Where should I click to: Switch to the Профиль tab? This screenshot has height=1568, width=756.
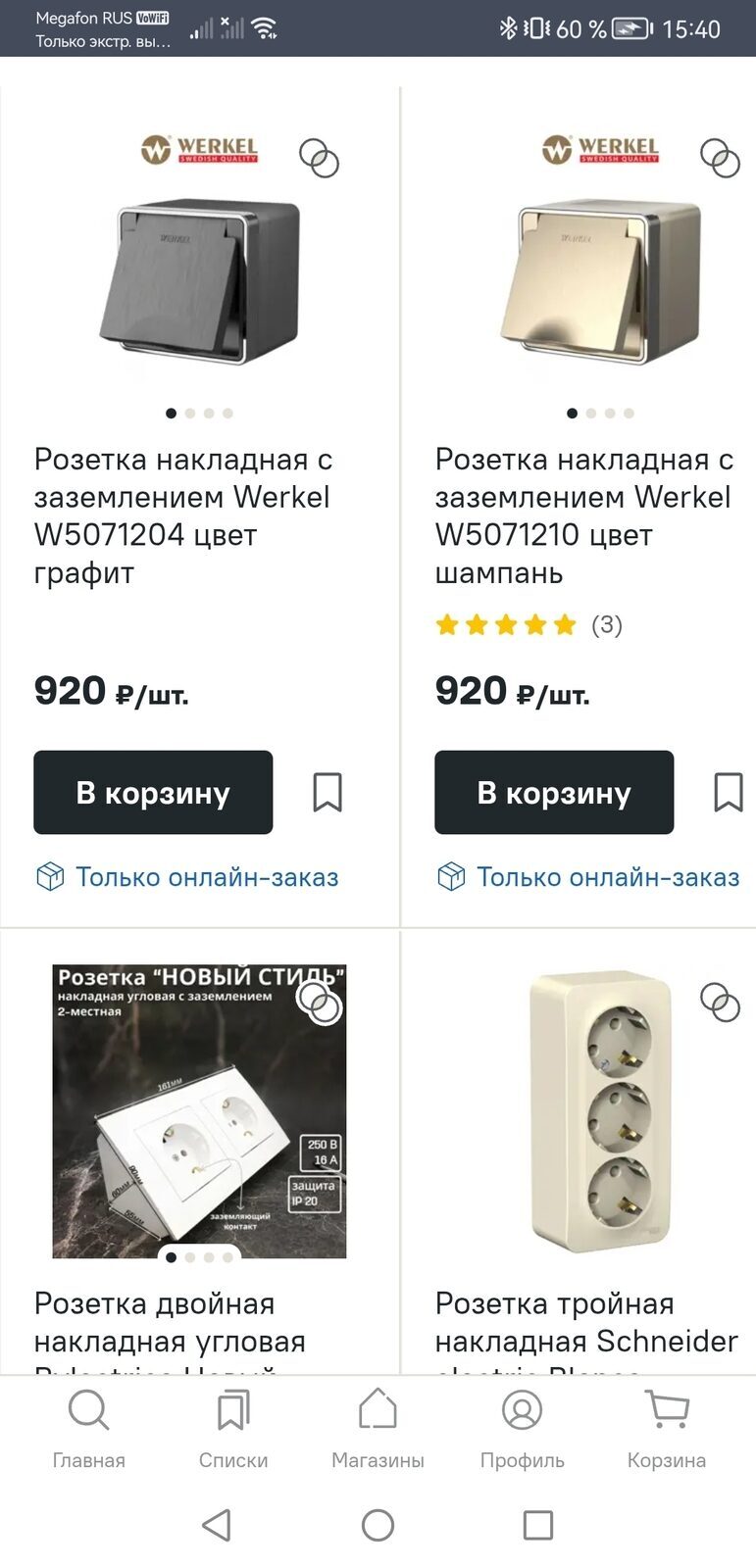[x=522, y=1429]
